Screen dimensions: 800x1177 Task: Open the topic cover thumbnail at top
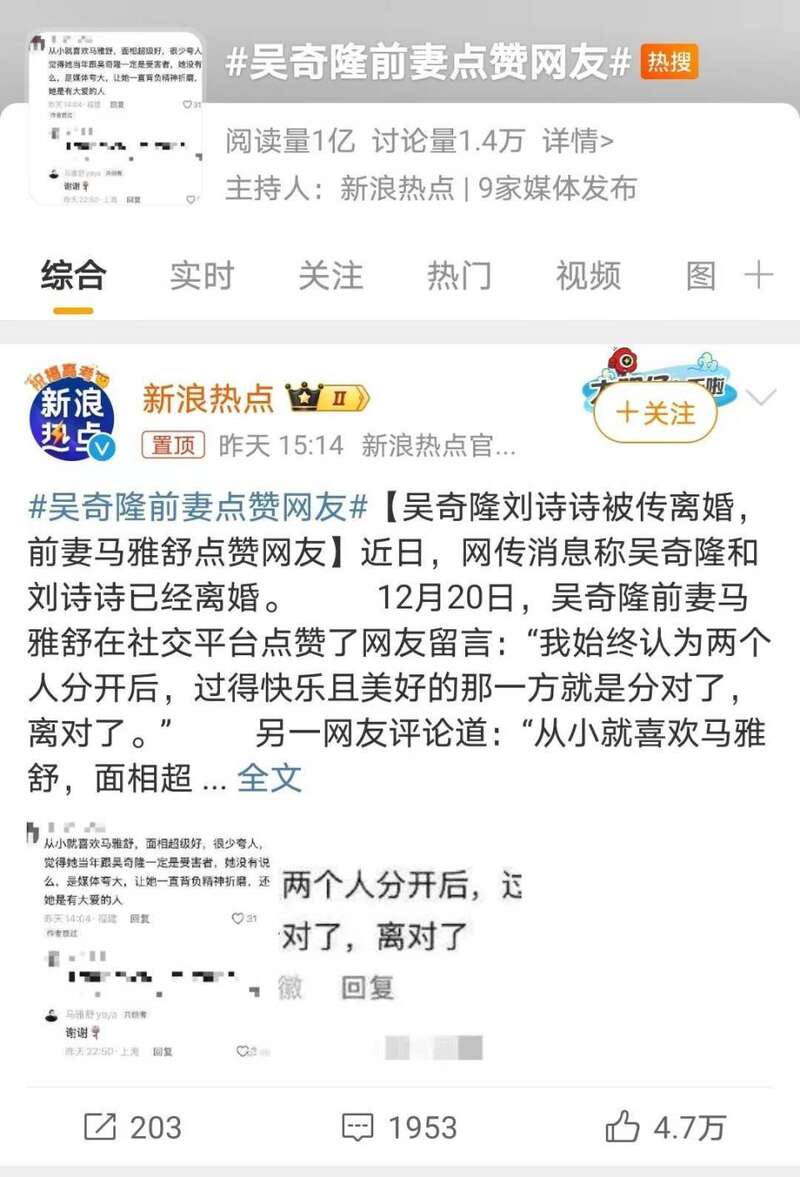(115, 118)
